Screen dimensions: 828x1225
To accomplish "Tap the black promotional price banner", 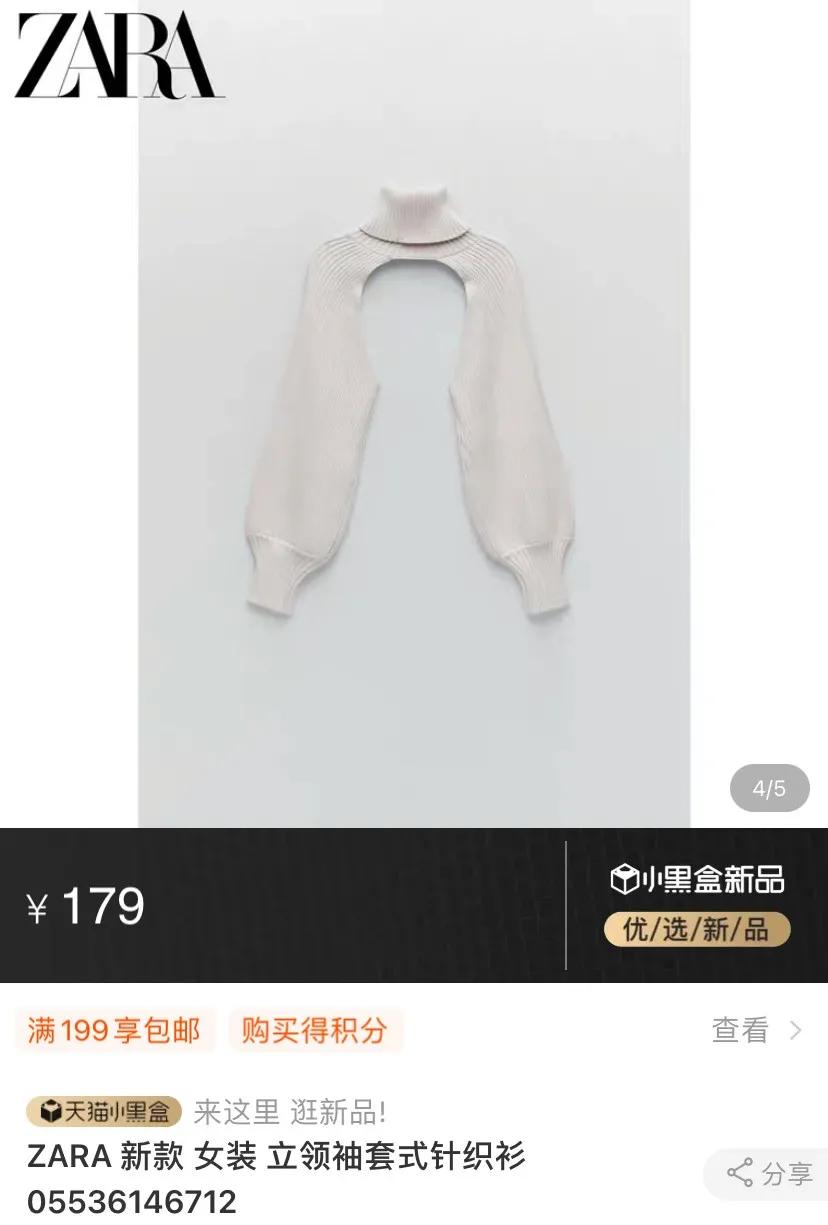I will pos(350,903).
